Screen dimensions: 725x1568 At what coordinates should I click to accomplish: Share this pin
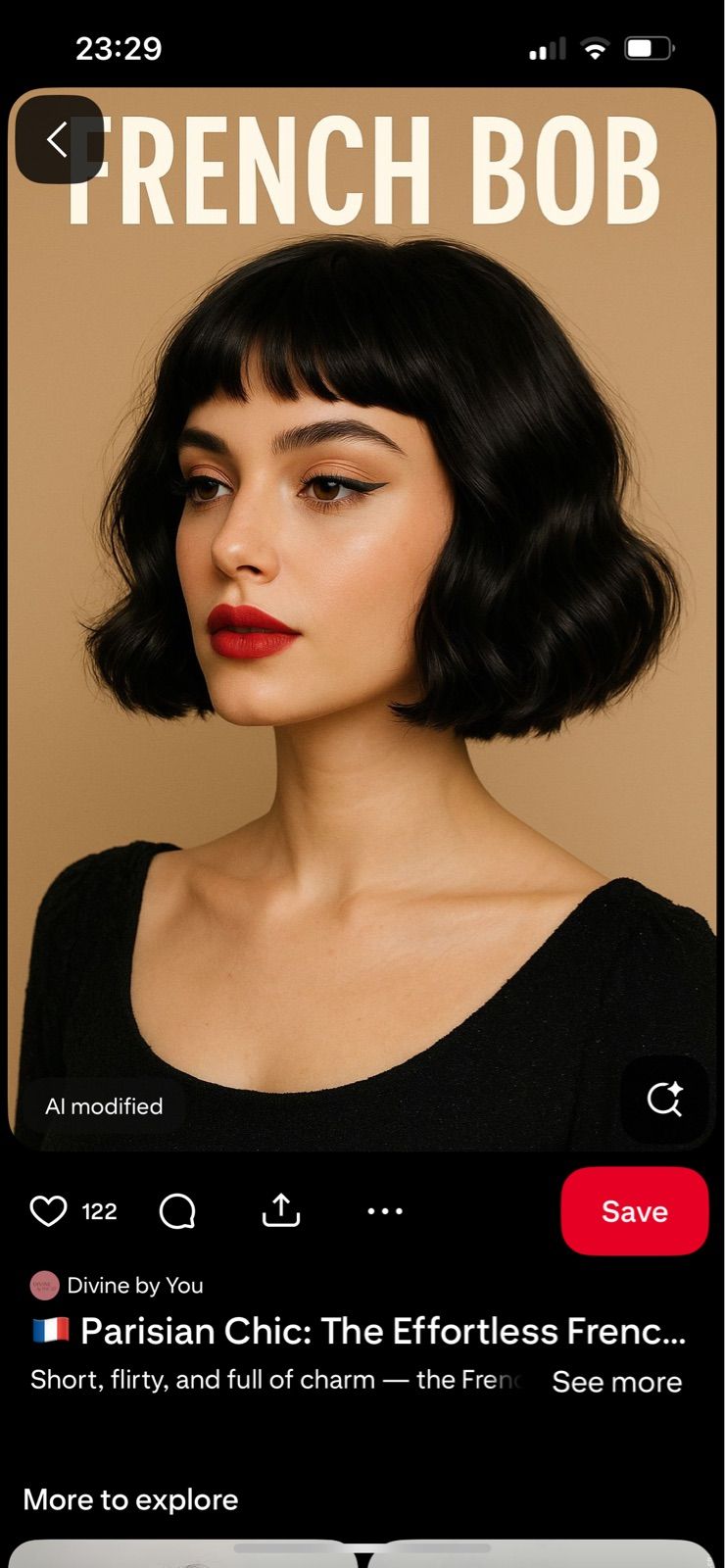[281, 1210]
